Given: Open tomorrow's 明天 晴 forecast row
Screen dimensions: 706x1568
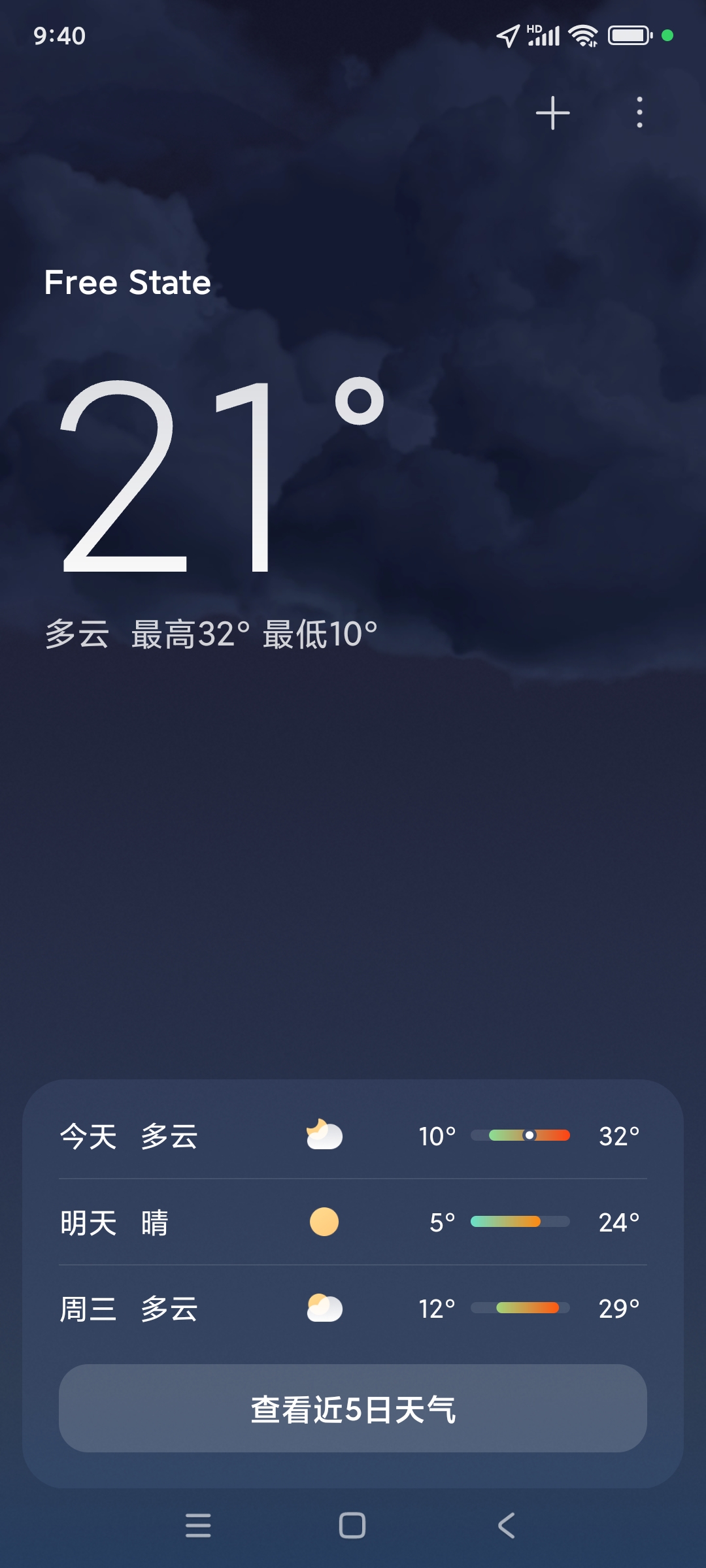Looking at the screenshot, I should [x=353, y=1222].
